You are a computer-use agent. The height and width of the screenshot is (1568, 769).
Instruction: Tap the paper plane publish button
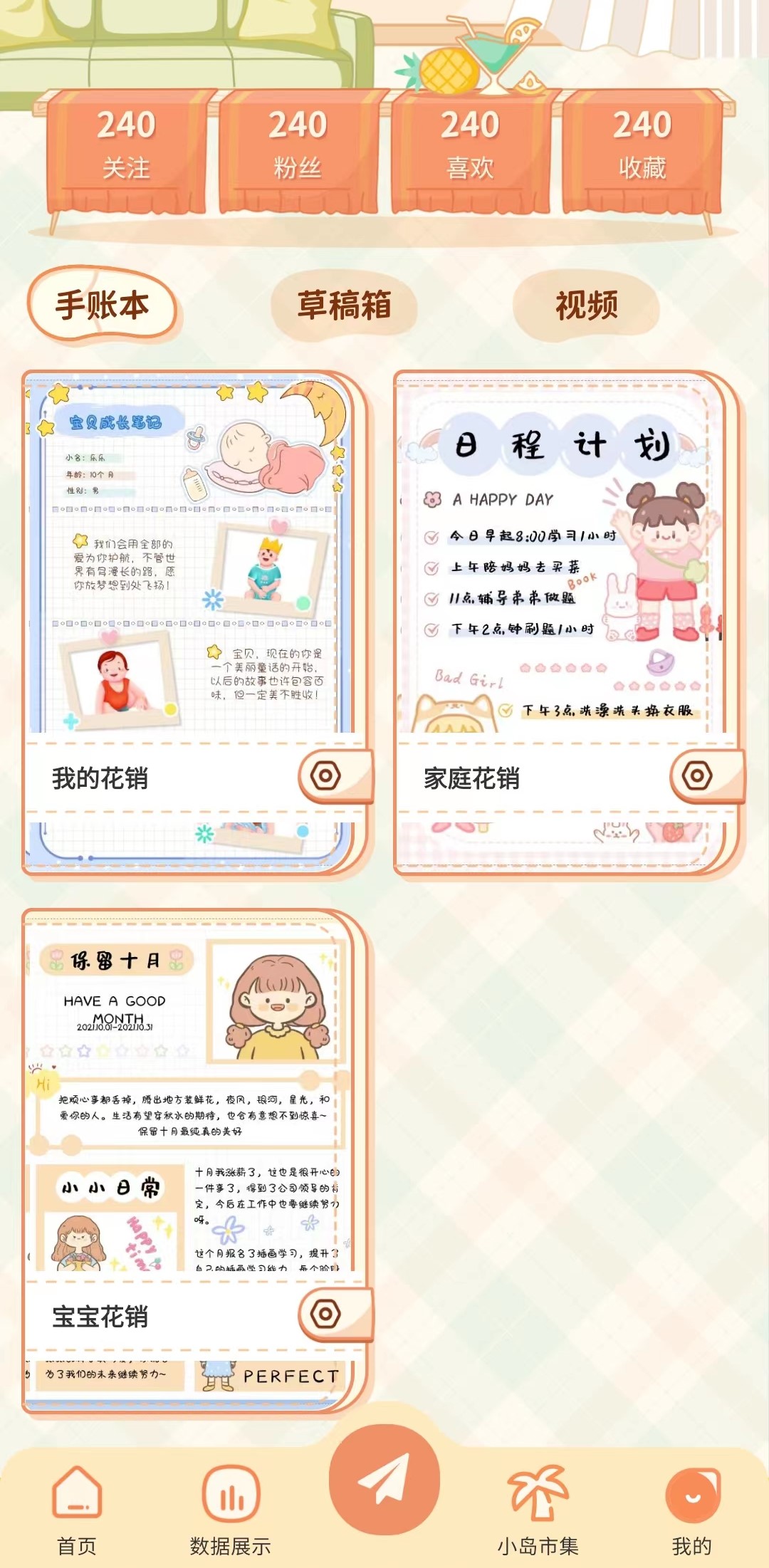[x=384, y=1480]
